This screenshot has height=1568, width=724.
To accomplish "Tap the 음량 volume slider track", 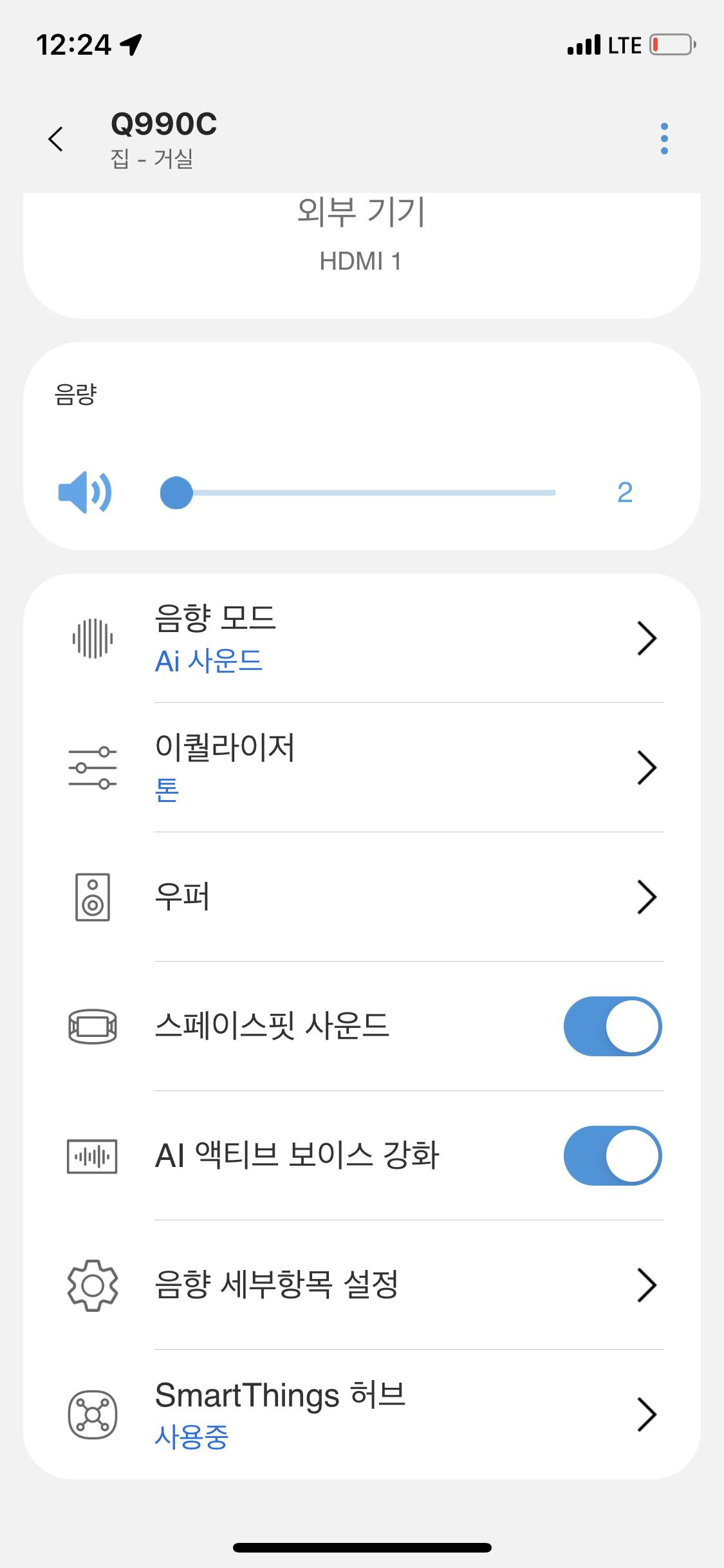I will (358, 493).
